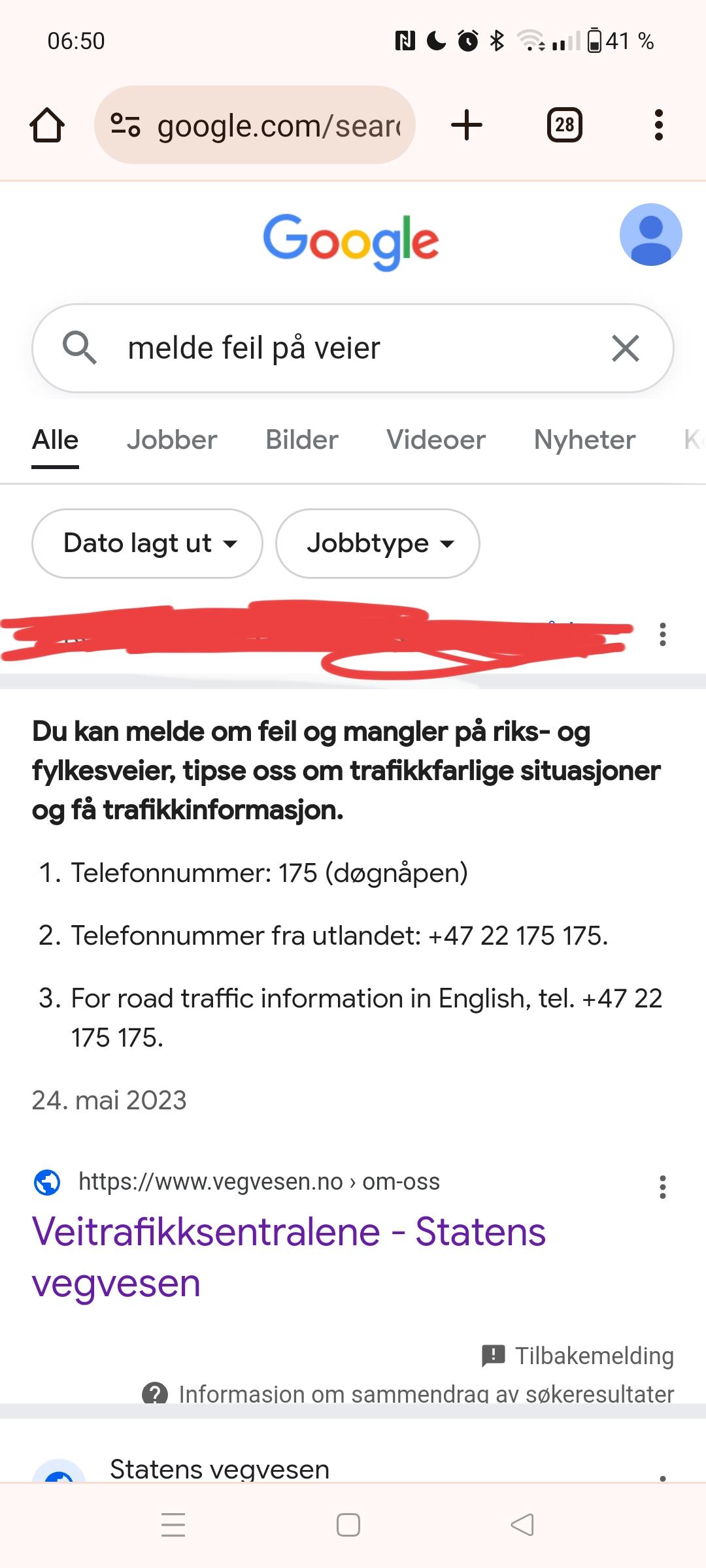
Task: Open Veitrafikksentralene - Statens vegvesen result
Action: click(288, 1258)
